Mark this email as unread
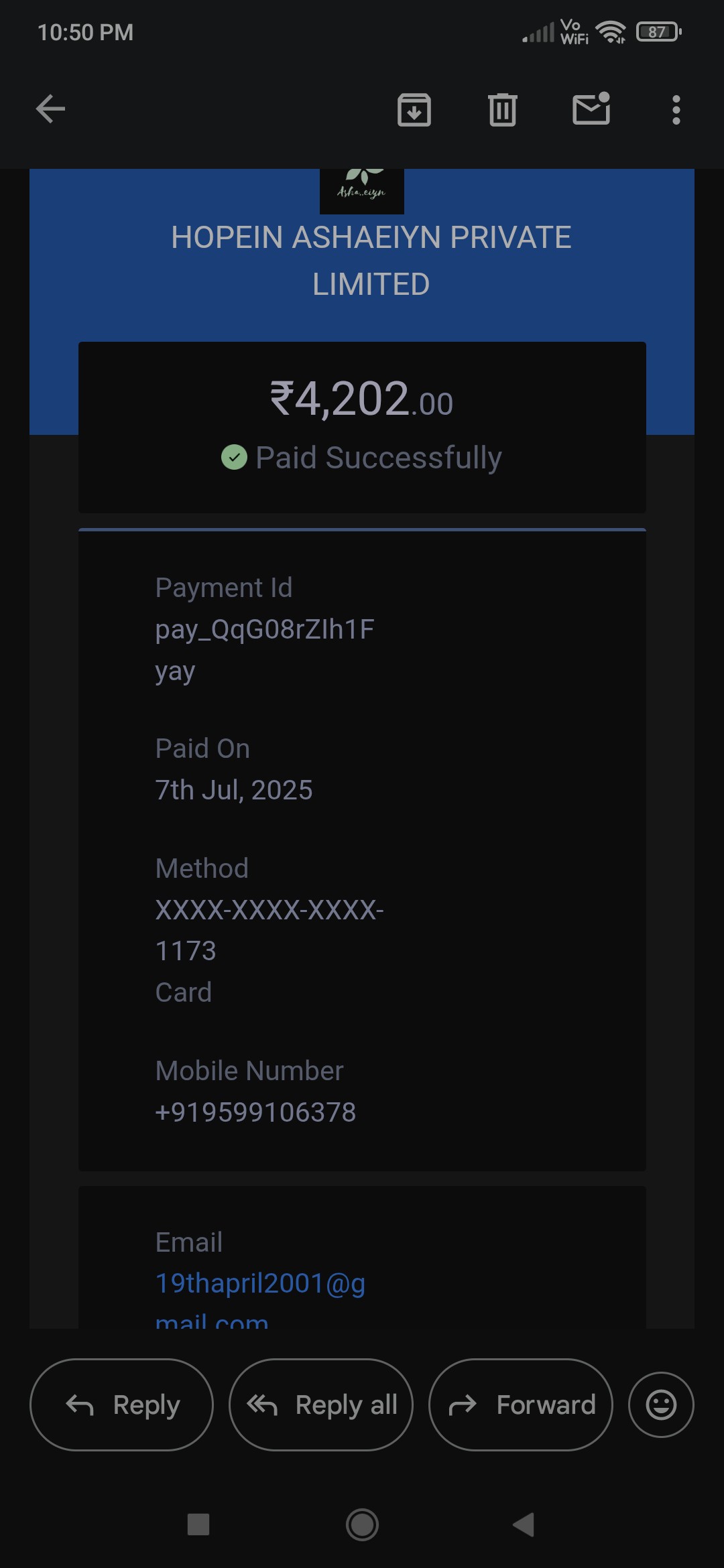Image resolution: width=724 pixels, height=1568 pixels. (591, 109)
